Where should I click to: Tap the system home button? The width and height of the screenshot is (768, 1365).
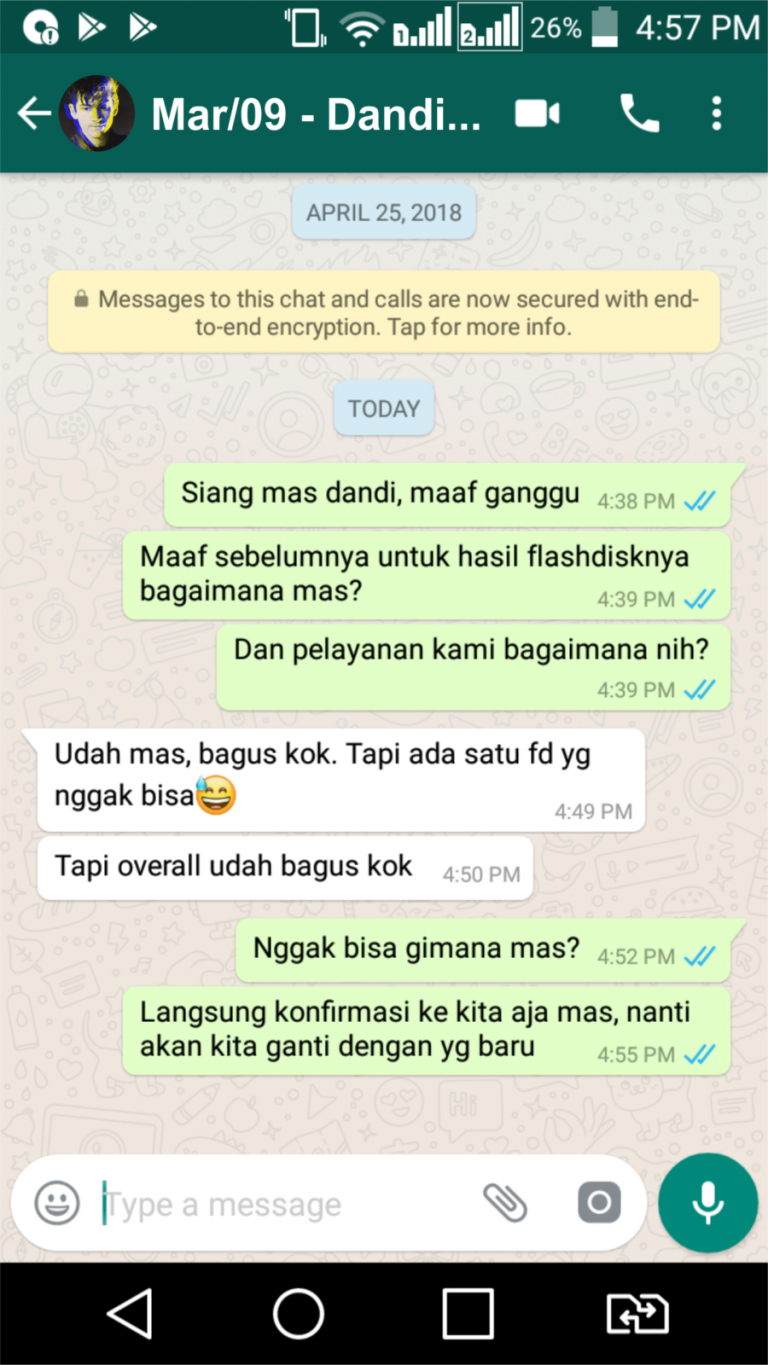pyautogui.click(x=298, y=1313)
